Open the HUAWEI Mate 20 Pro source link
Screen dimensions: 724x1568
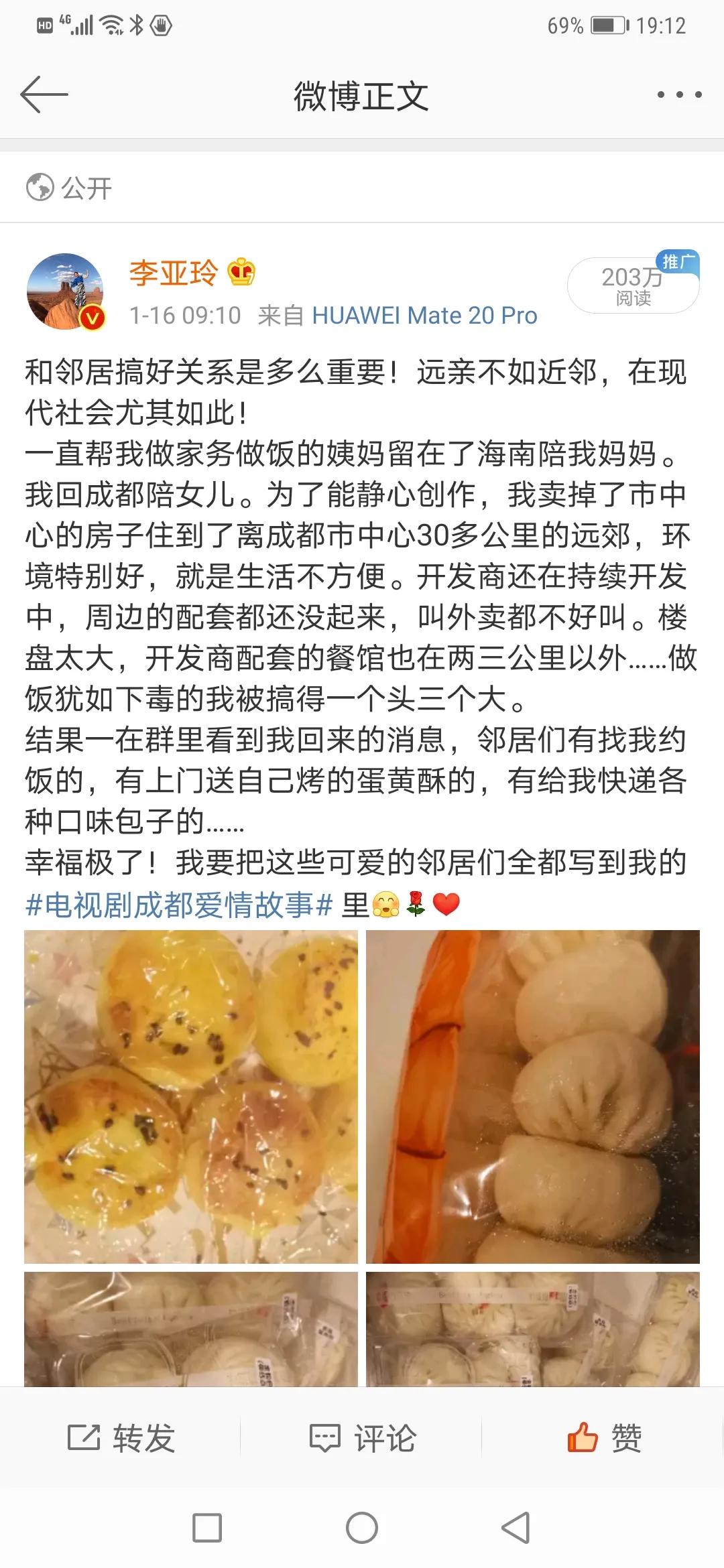(x=424, y=315)
